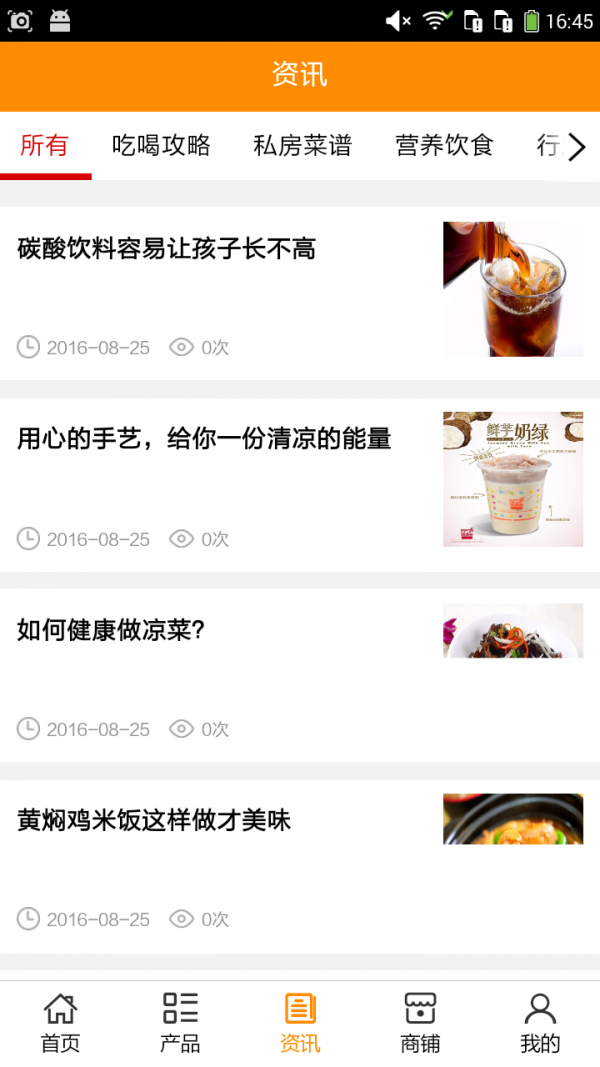This screenshot has width=600, height=1067.
Task: Open article 碳酸饮料容易让孩子长不高
Action: 167,249
